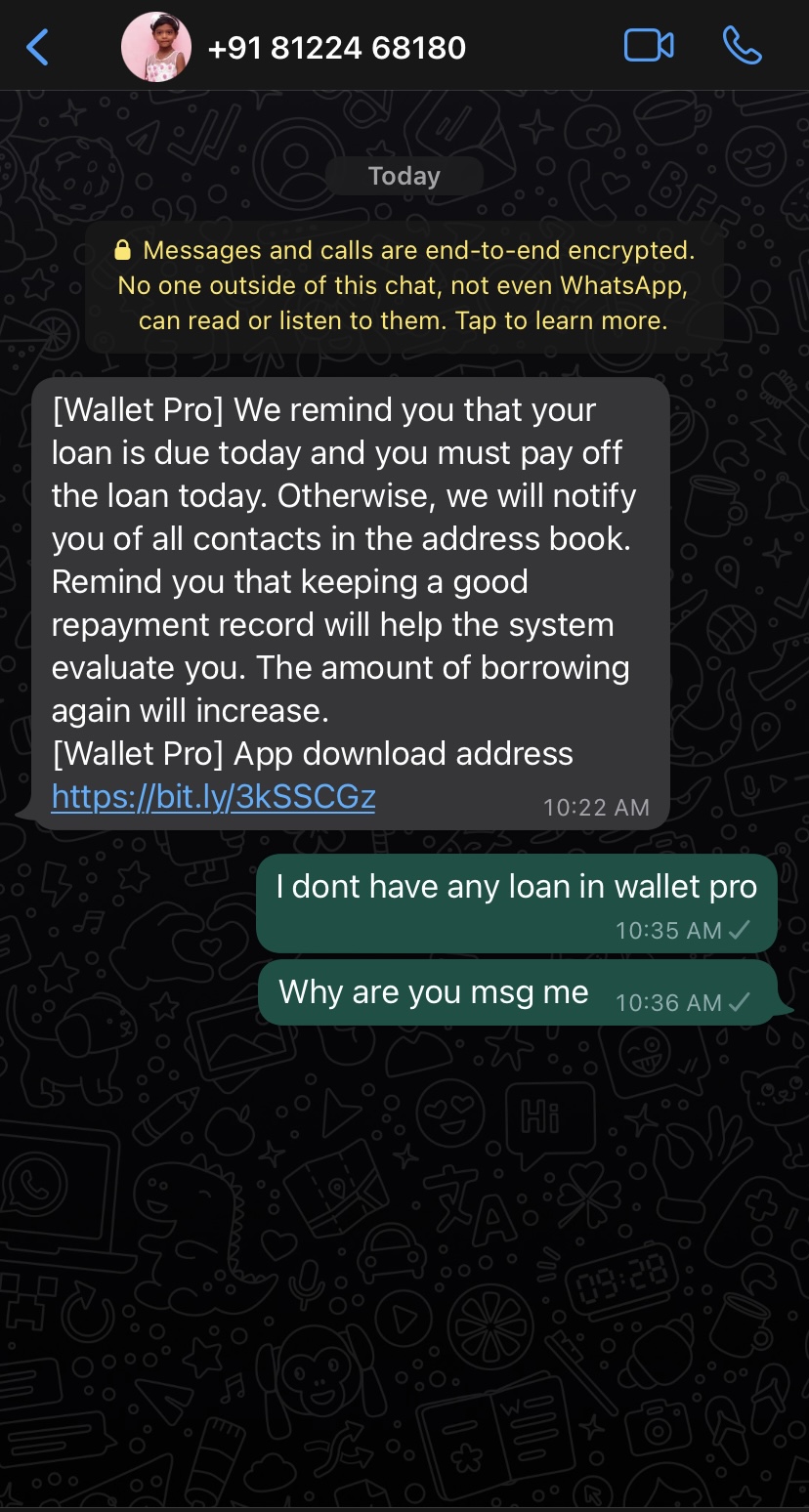Open the contact's profile photo
809x1512 pixels.
[x=156, y=47]
